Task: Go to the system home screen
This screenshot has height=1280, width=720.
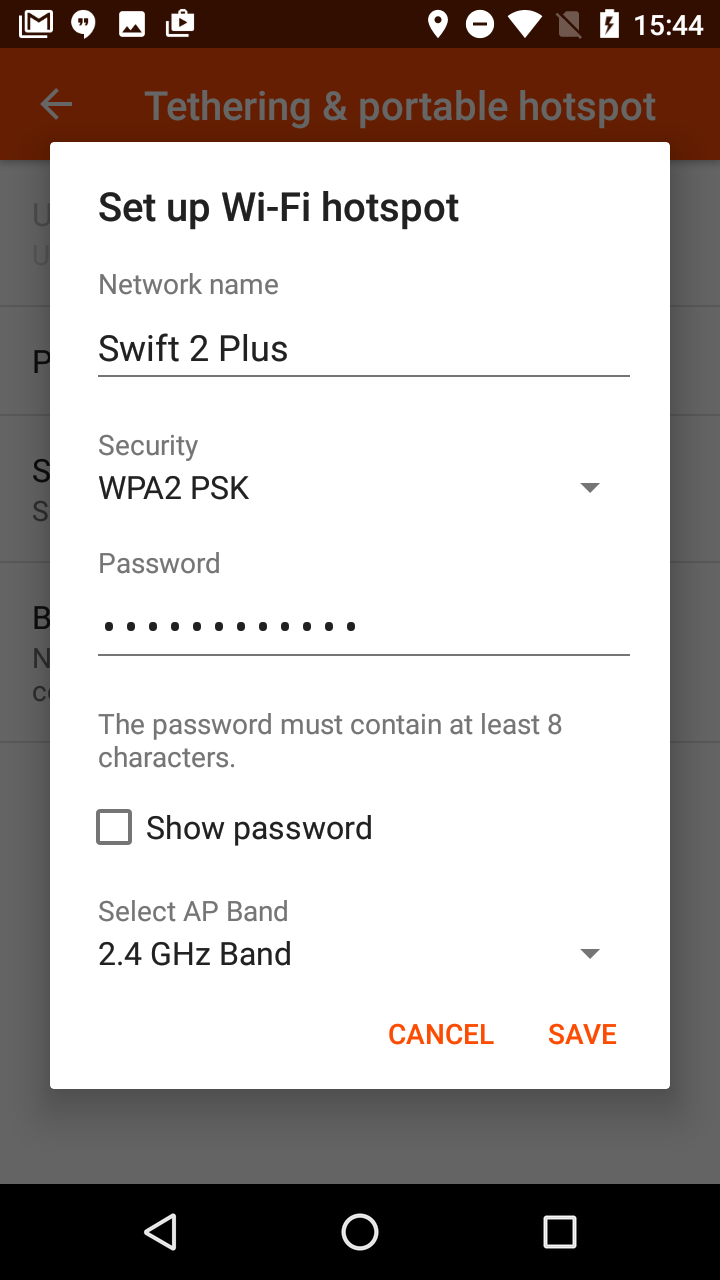Action: pyautogui.click(x=360, y=1232)
